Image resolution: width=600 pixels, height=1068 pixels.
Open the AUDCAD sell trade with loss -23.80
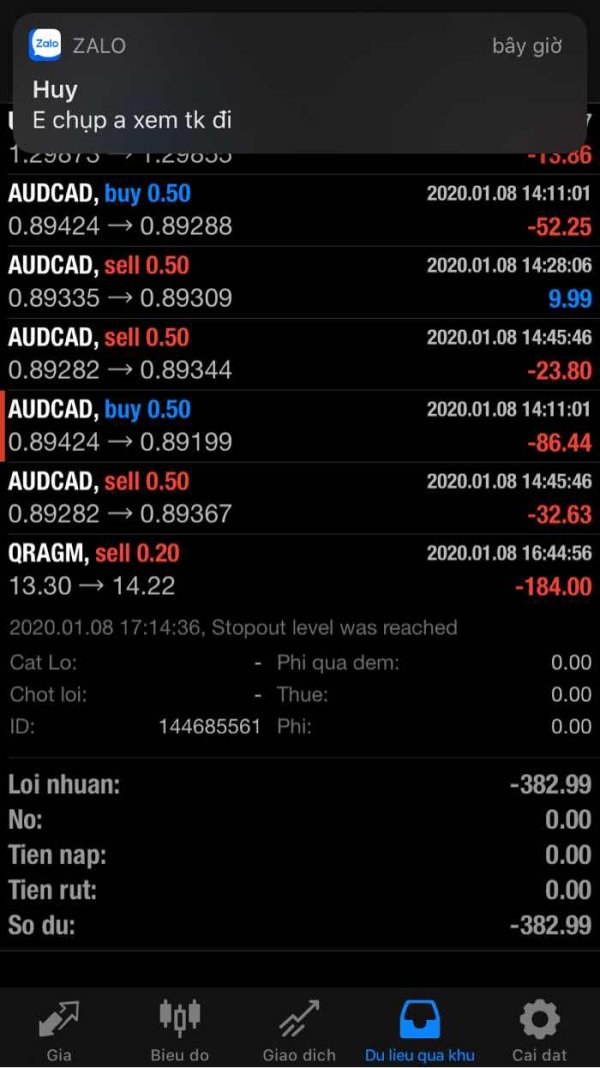pos(300,355)
